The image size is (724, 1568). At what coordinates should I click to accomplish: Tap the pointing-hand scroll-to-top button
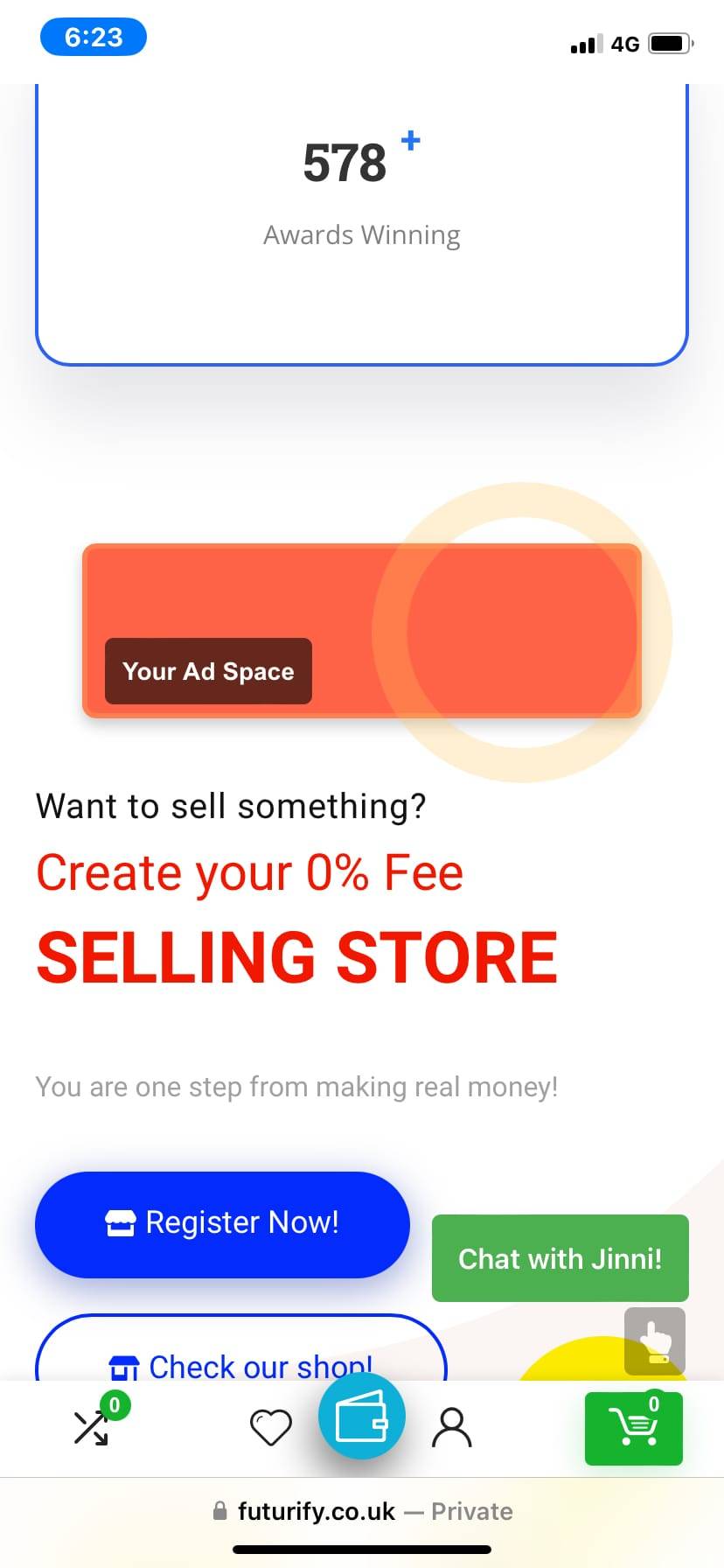tap(654, 1340)
